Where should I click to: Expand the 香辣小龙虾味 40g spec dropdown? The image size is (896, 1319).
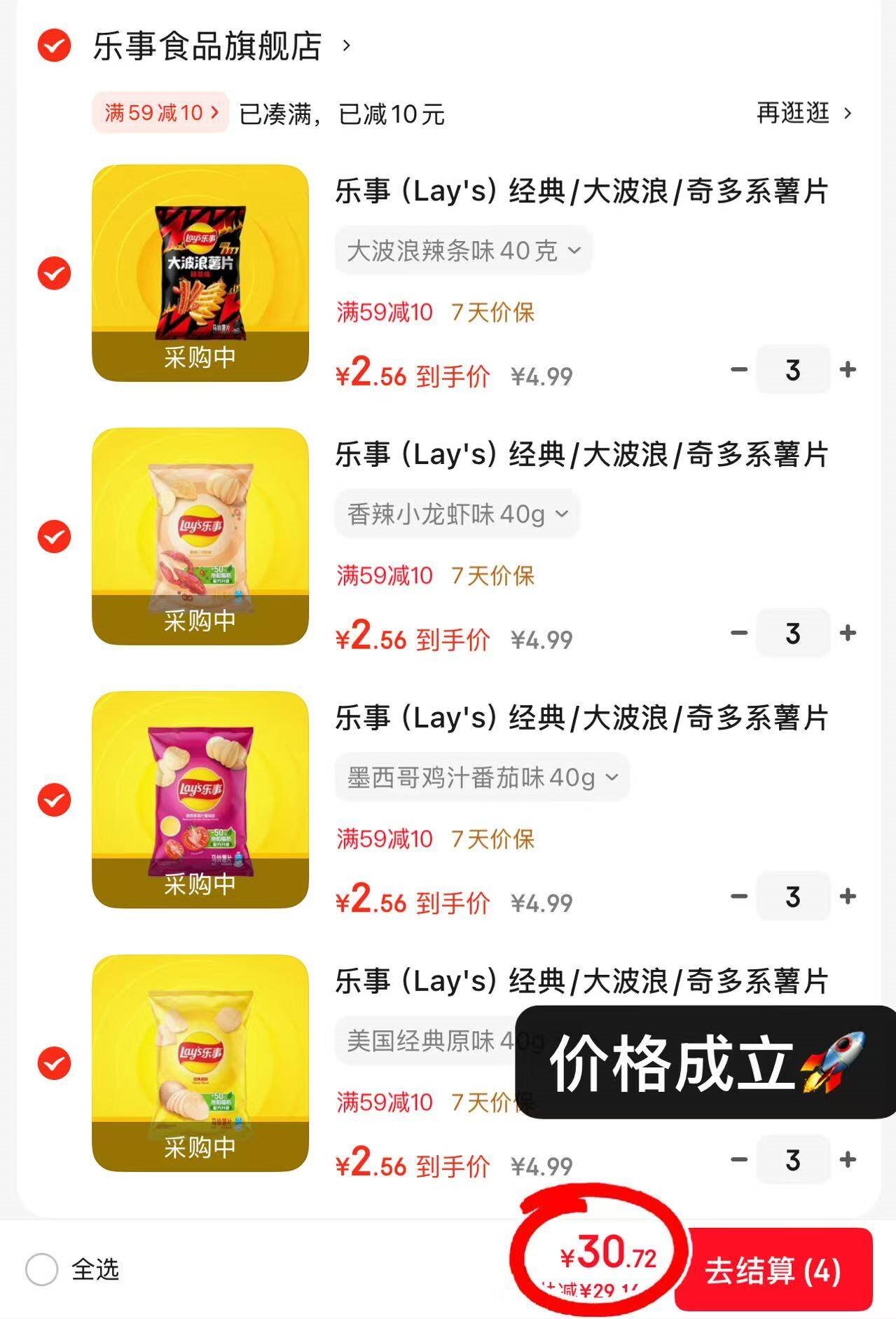(457, 514)
